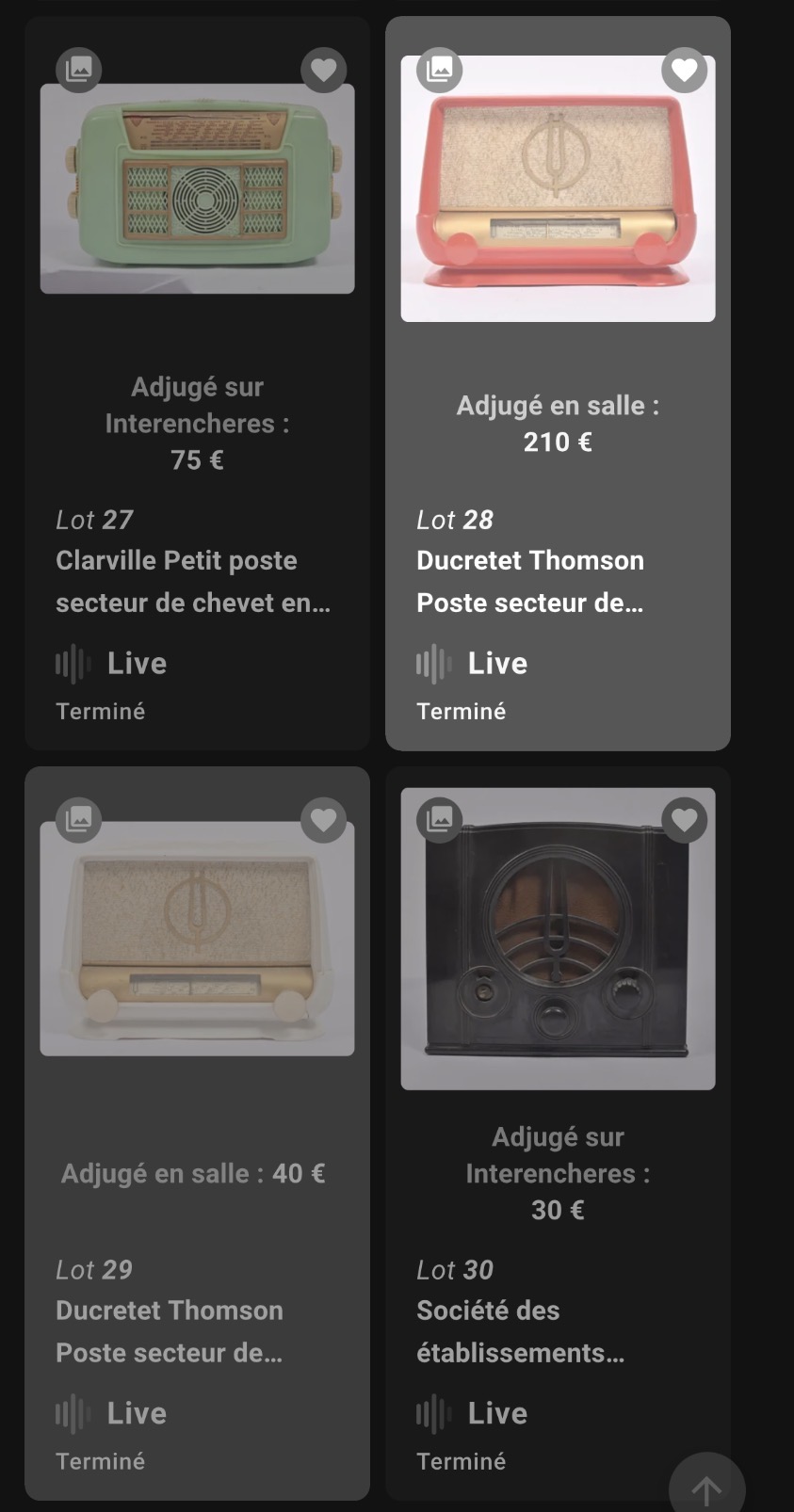Open photo gallery for Lot 28
The height and width of the screenshot is (1512, 794).
pos(440,70)
